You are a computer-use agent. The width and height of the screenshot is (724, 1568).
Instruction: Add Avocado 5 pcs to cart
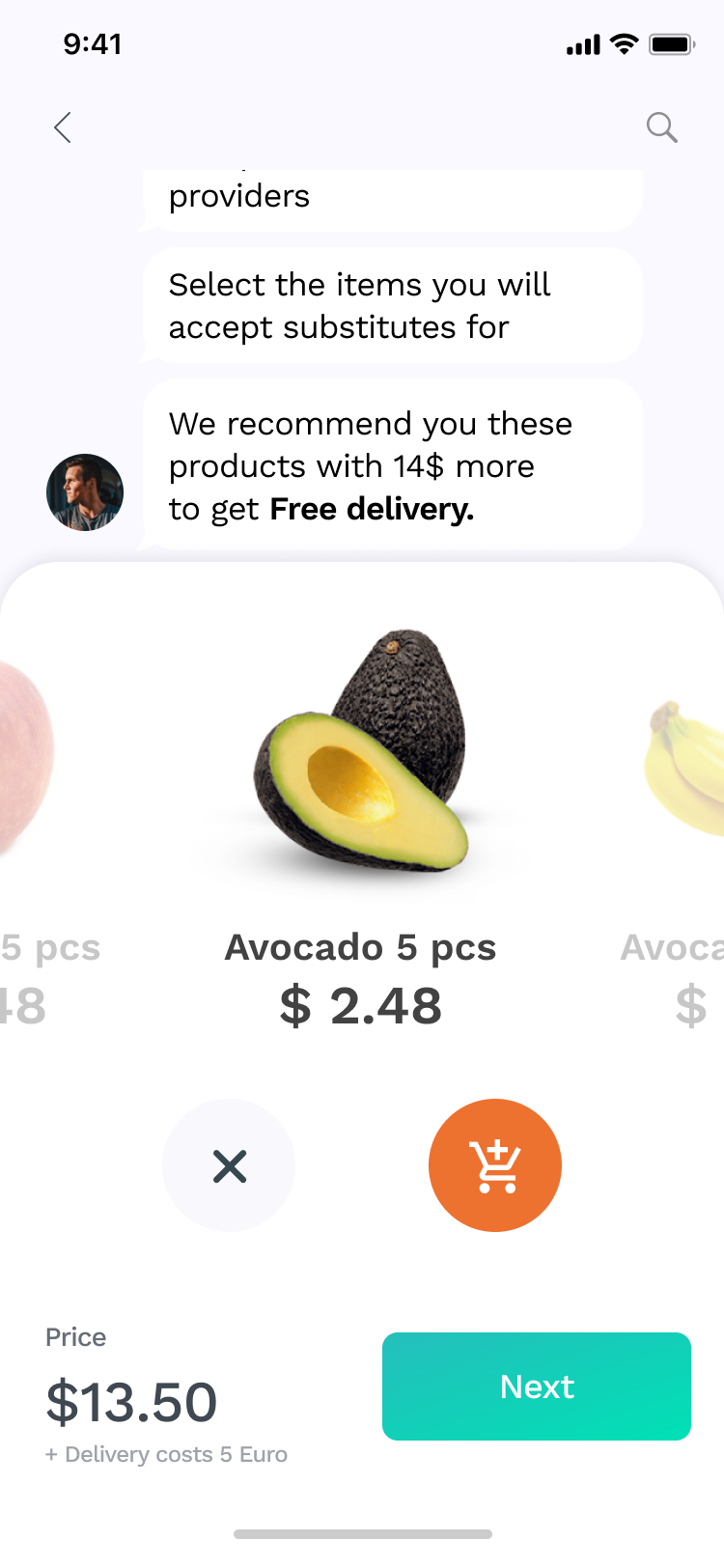pyautogui.click(x=494, y=1165)
